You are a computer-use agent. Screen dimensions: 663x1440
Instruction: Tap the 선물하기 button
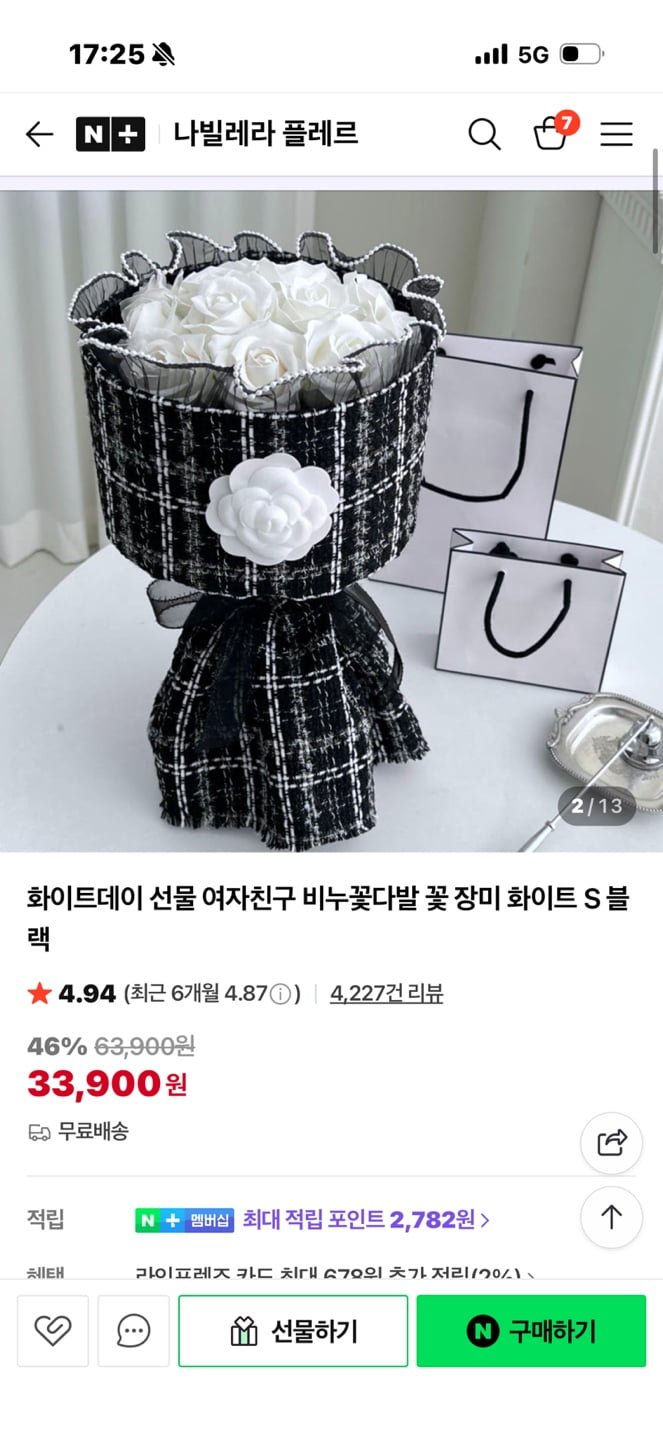293,1331
